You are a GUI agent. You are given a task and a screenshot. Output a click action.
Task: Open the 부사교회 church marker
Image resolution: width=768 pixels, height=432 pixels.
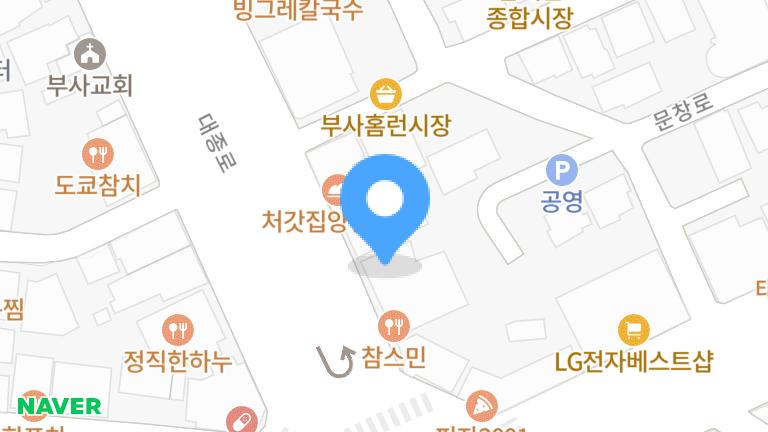pyautogui.click(x=90, y=53)
